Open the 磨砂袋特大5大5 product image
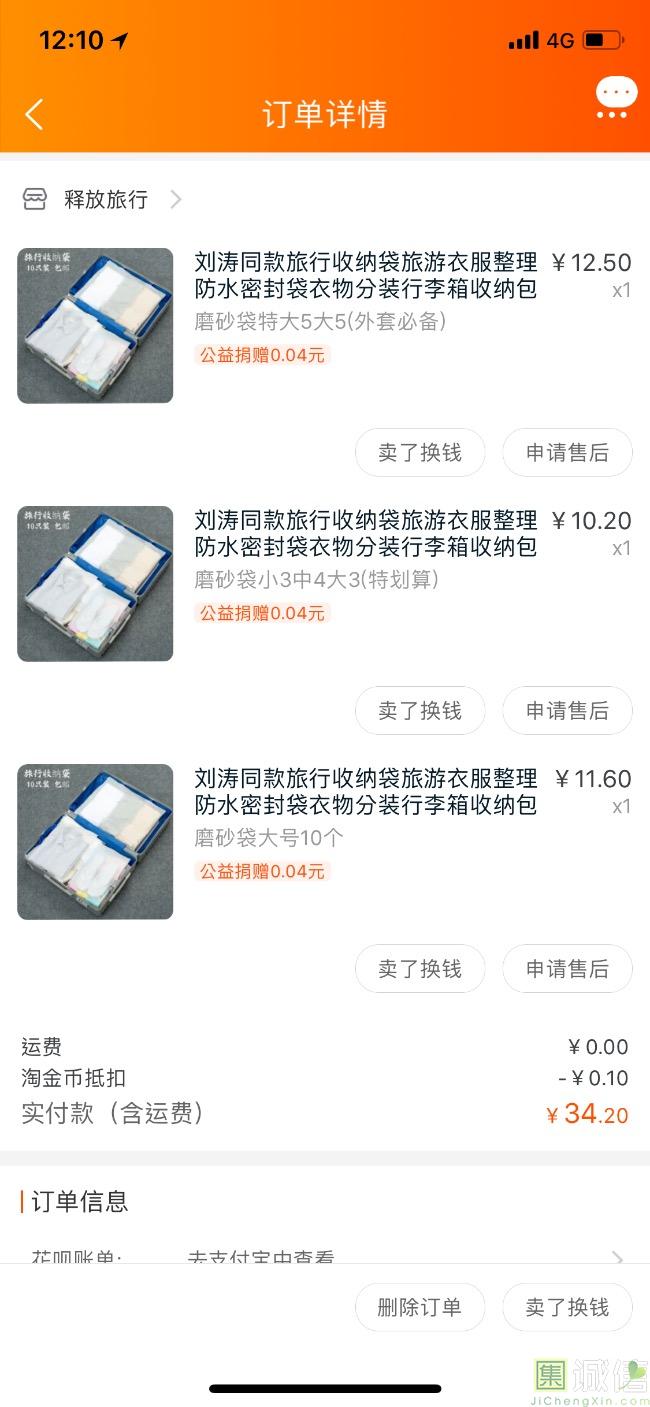 coord(95,326)
